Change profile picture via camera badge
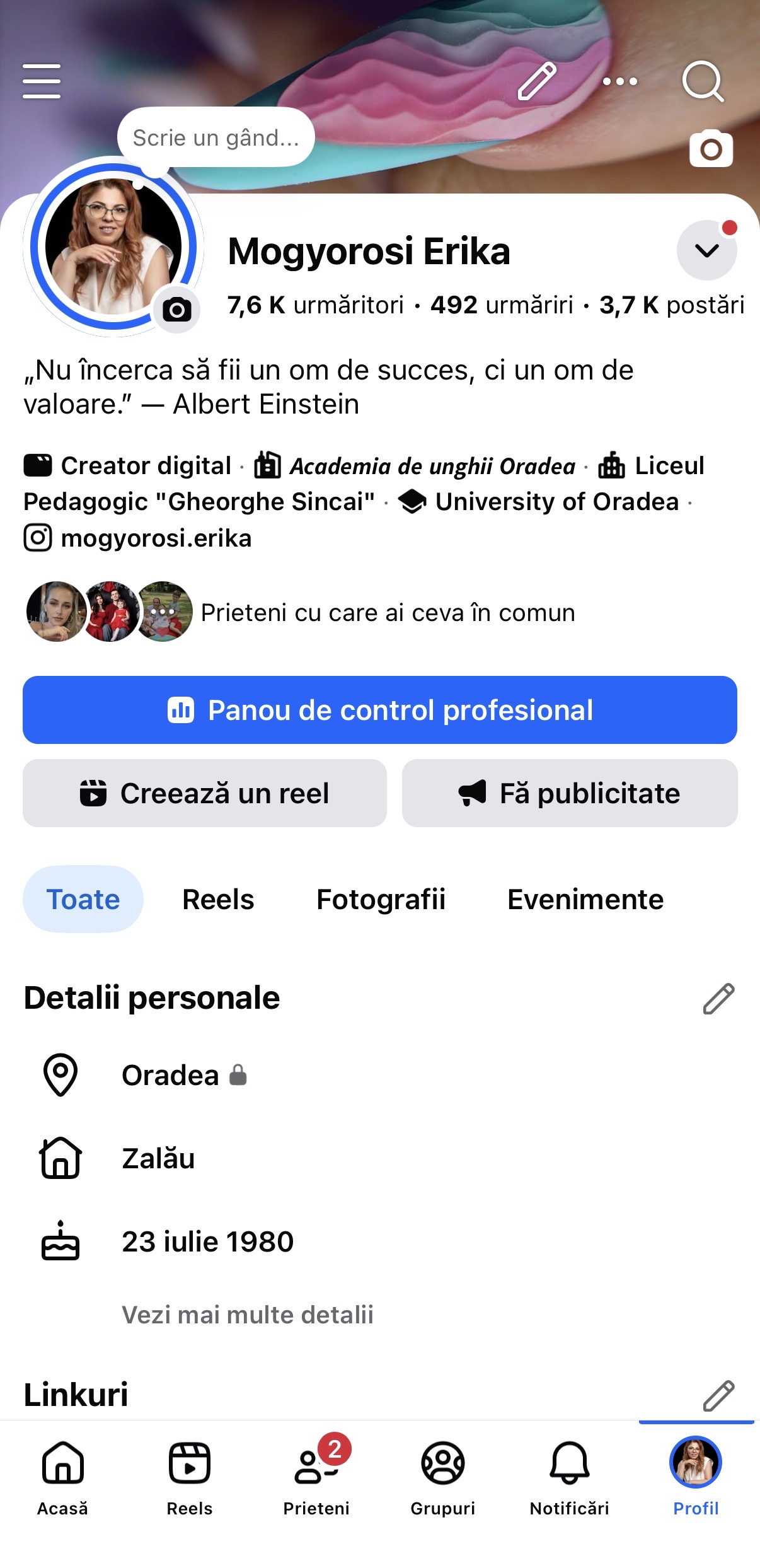Screen dimensions: 760x1568 click(x=177, y=310)
